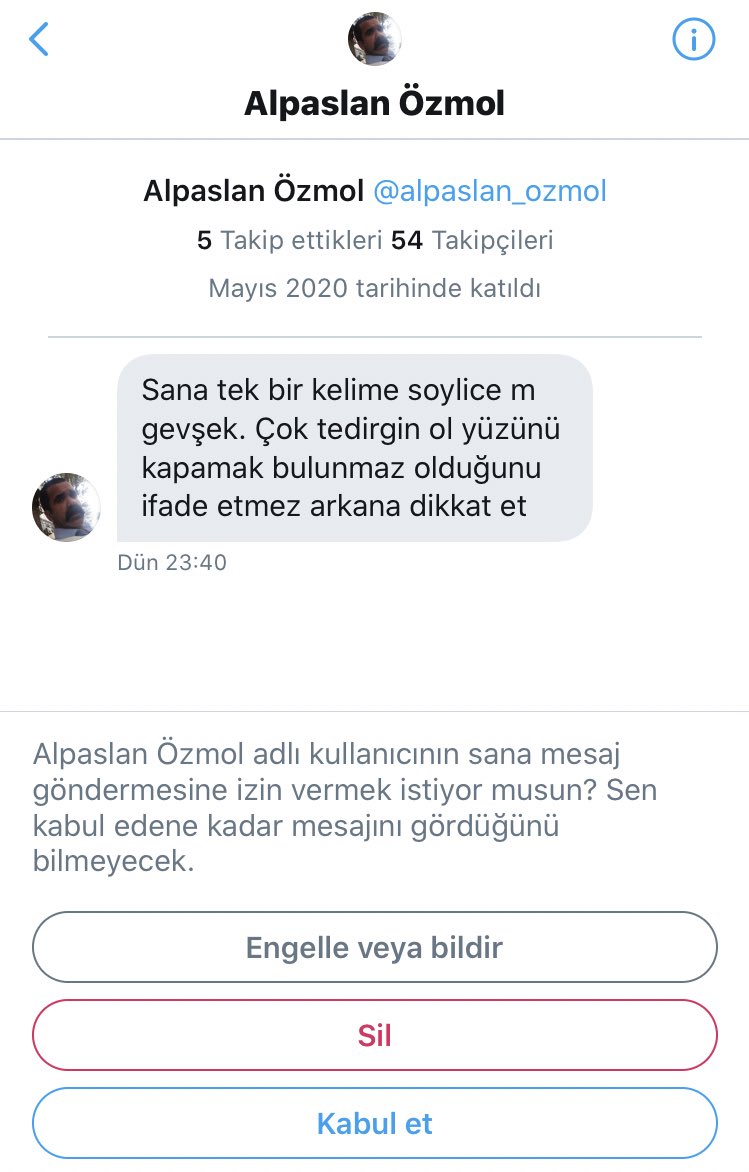Image resolution: width=749 pixels, height=1172 pixels.
Task: Delete the message request with Sil
Action: point(374,1034)
